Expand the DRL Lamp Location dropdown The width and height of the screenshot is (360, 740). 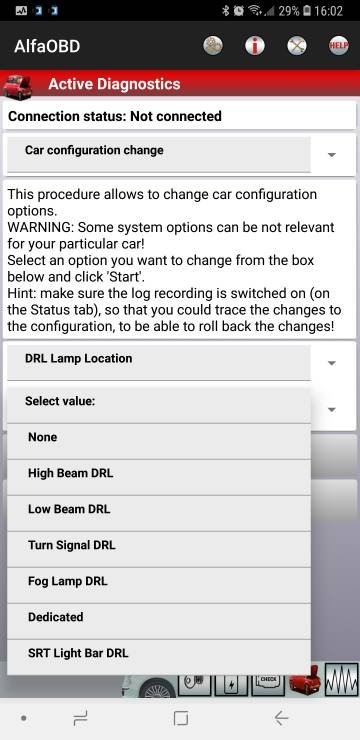pyautogui.click(x=179, y=362)
